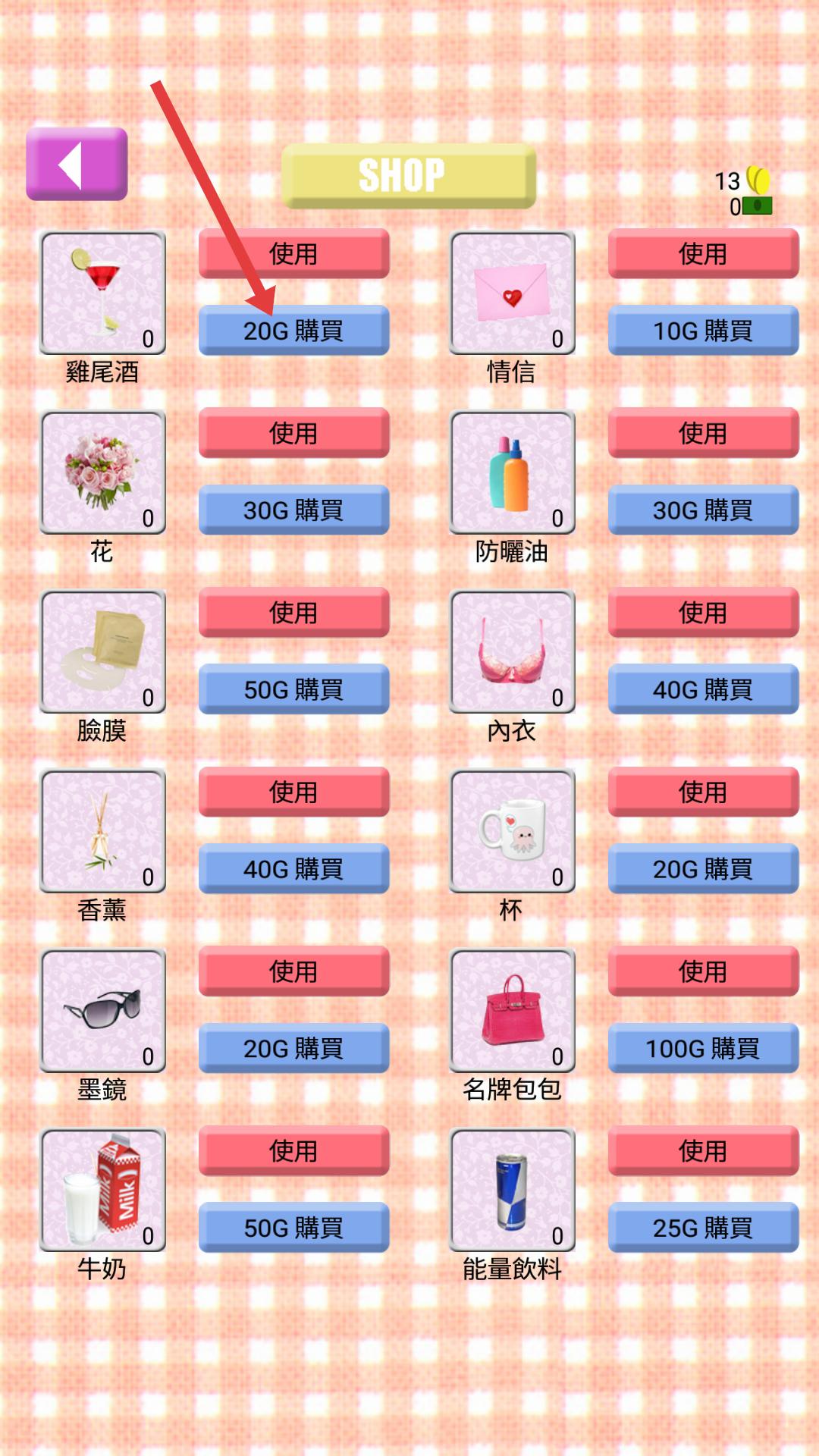Screen dimensions: 819x1456
Task: Go back using the purple arrow button
Action: point(77,164)
